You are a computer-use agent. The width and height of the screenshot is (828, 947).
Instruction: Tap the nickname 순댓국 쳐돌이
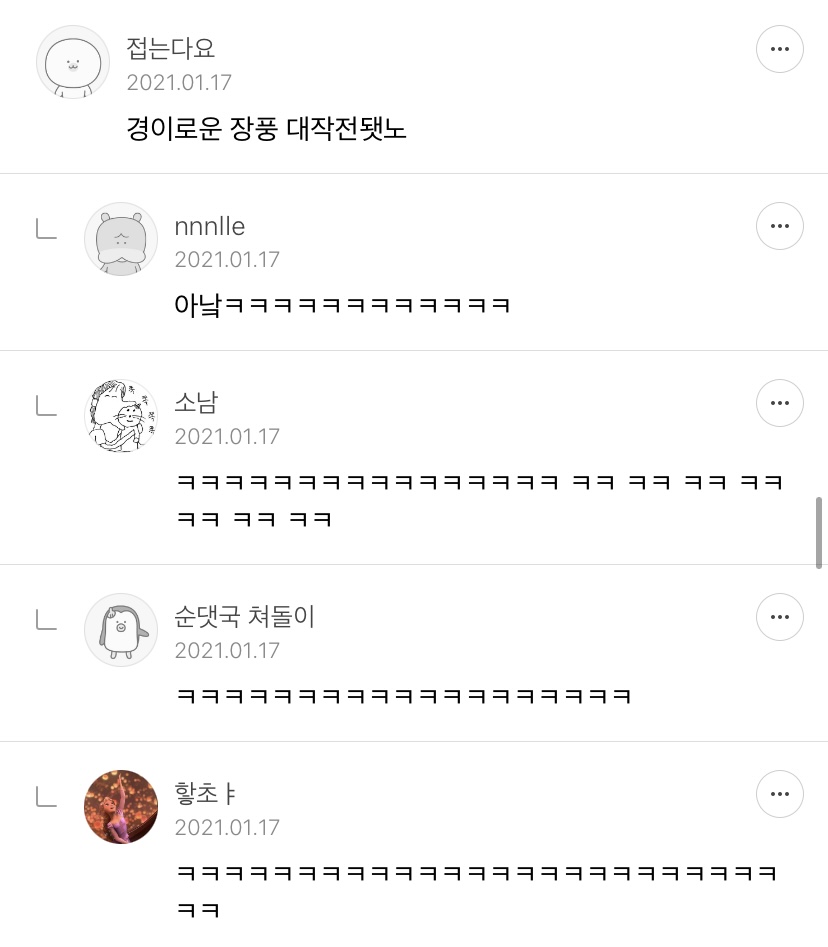[244, 617]
